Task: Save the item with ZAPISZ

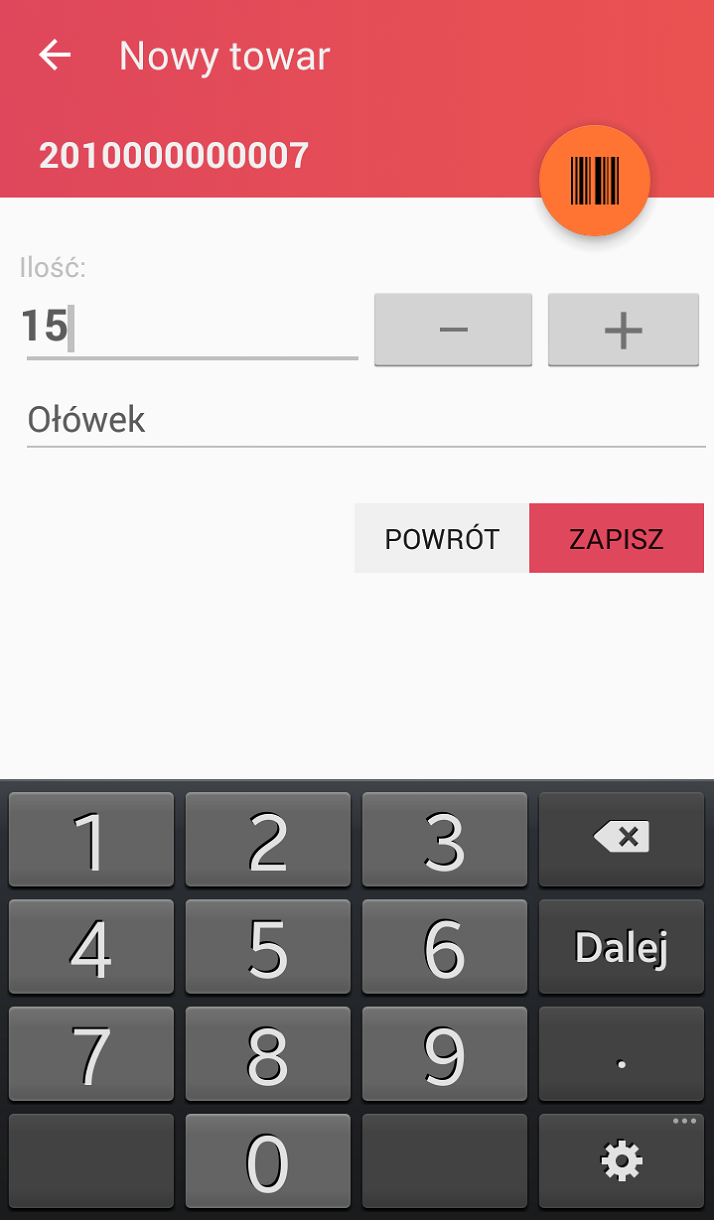Action: pos(616,538)
